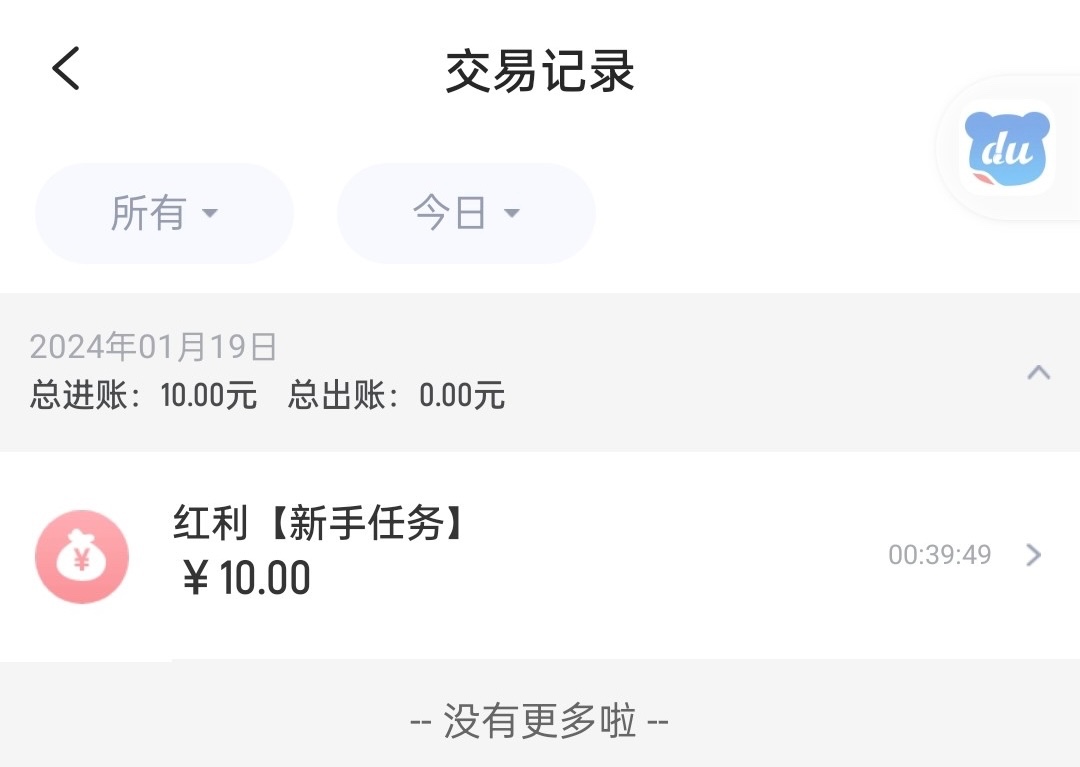Open the 今日 date filter dropdown

point(466,213)
